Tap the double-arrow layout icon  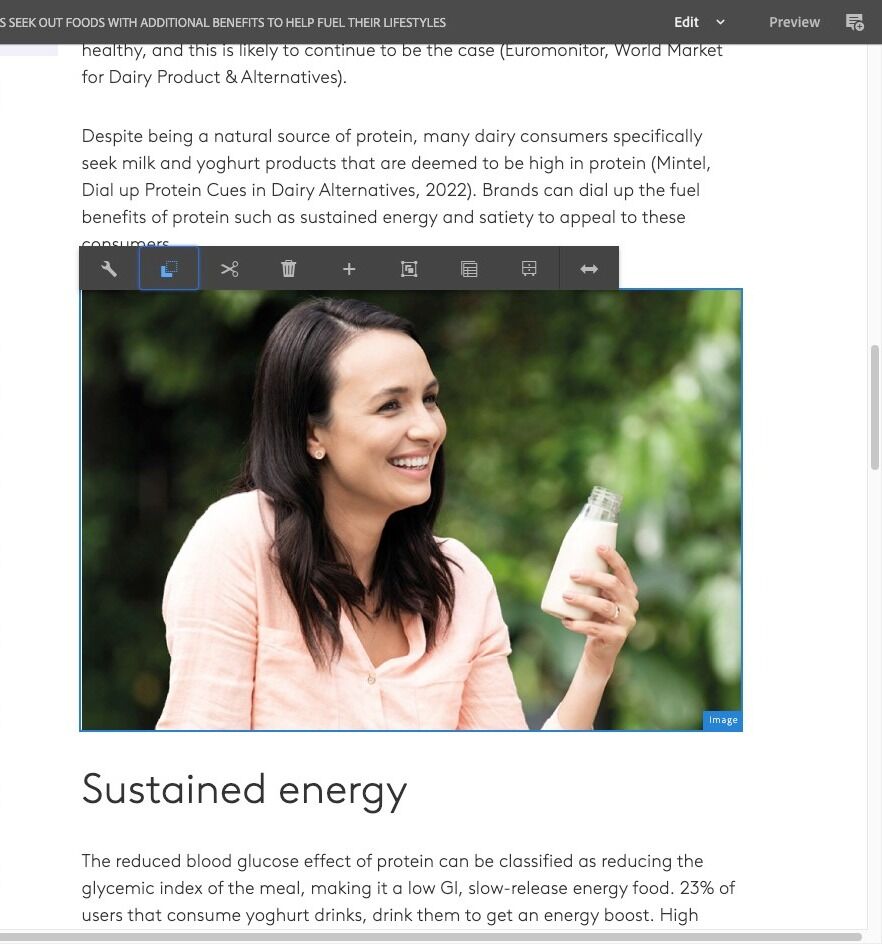pyautogui.click(x=589, y=269)
